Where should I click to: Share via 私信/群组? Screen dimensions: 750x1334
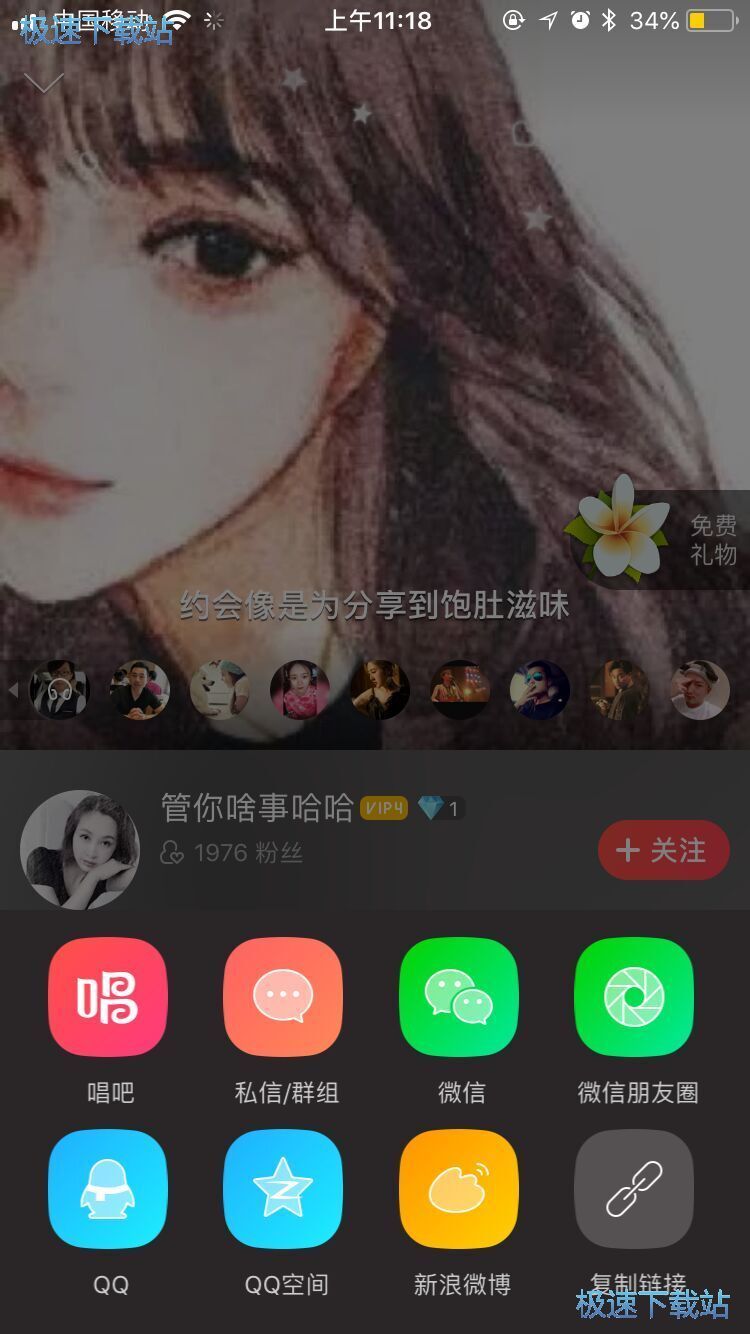coord(284,996)
